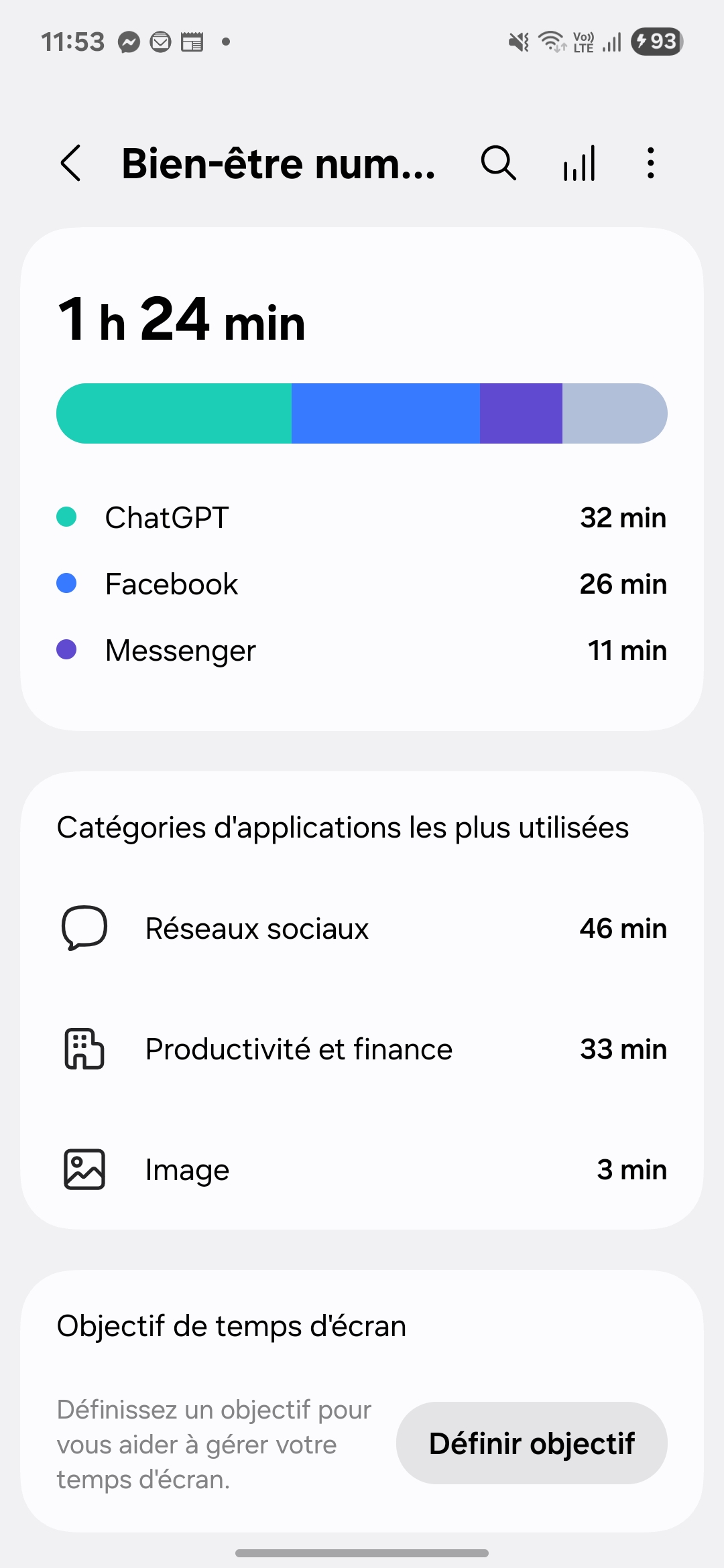
Task: View Facebook usage of 26 min
Action: point(362,584)
